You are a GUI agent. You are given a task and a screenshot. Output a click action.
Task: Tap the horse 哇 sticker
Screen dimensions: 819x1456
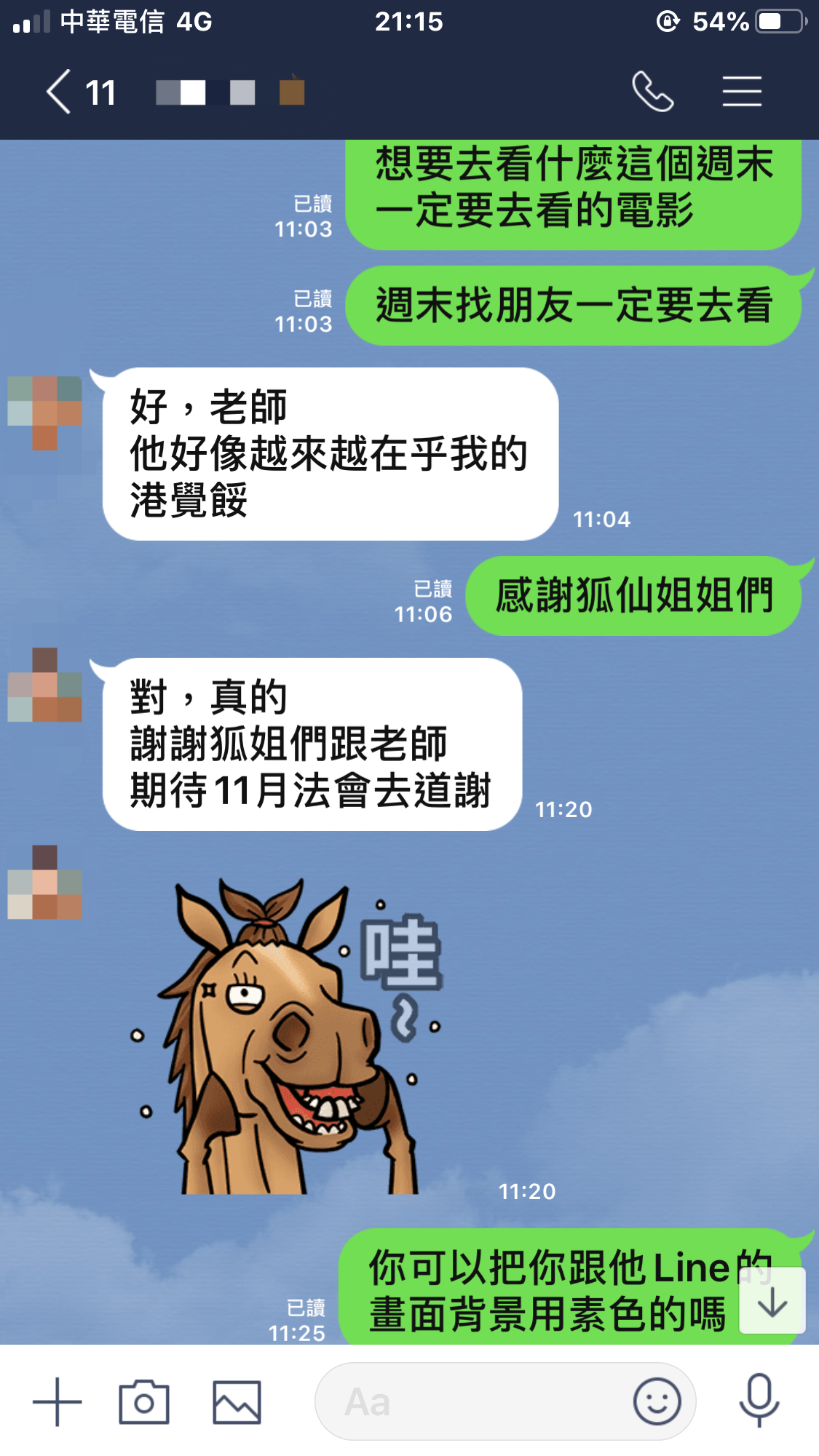click(291, 1037)
